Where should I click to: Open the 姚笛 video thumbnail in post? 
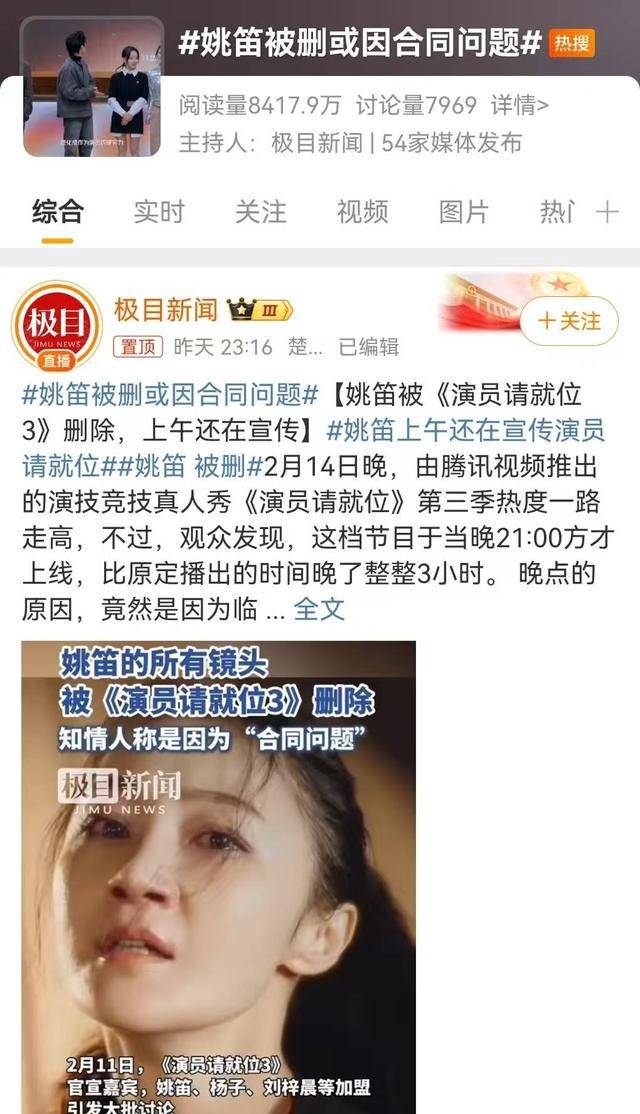point(219,877)
